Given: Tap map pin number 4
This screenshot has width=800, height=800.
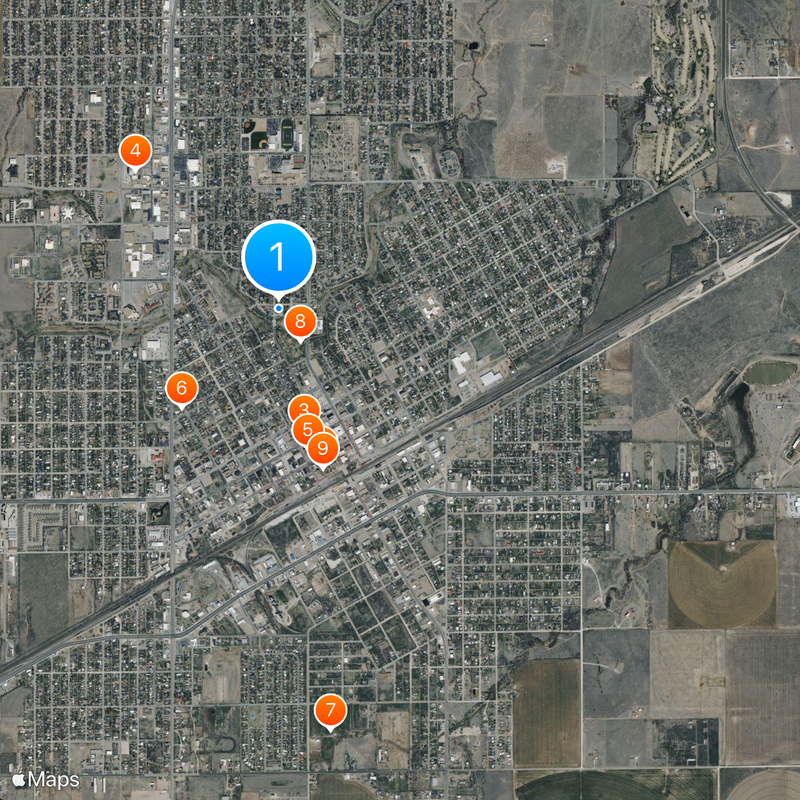Looking at the screenshot, I should pos(135,152).
